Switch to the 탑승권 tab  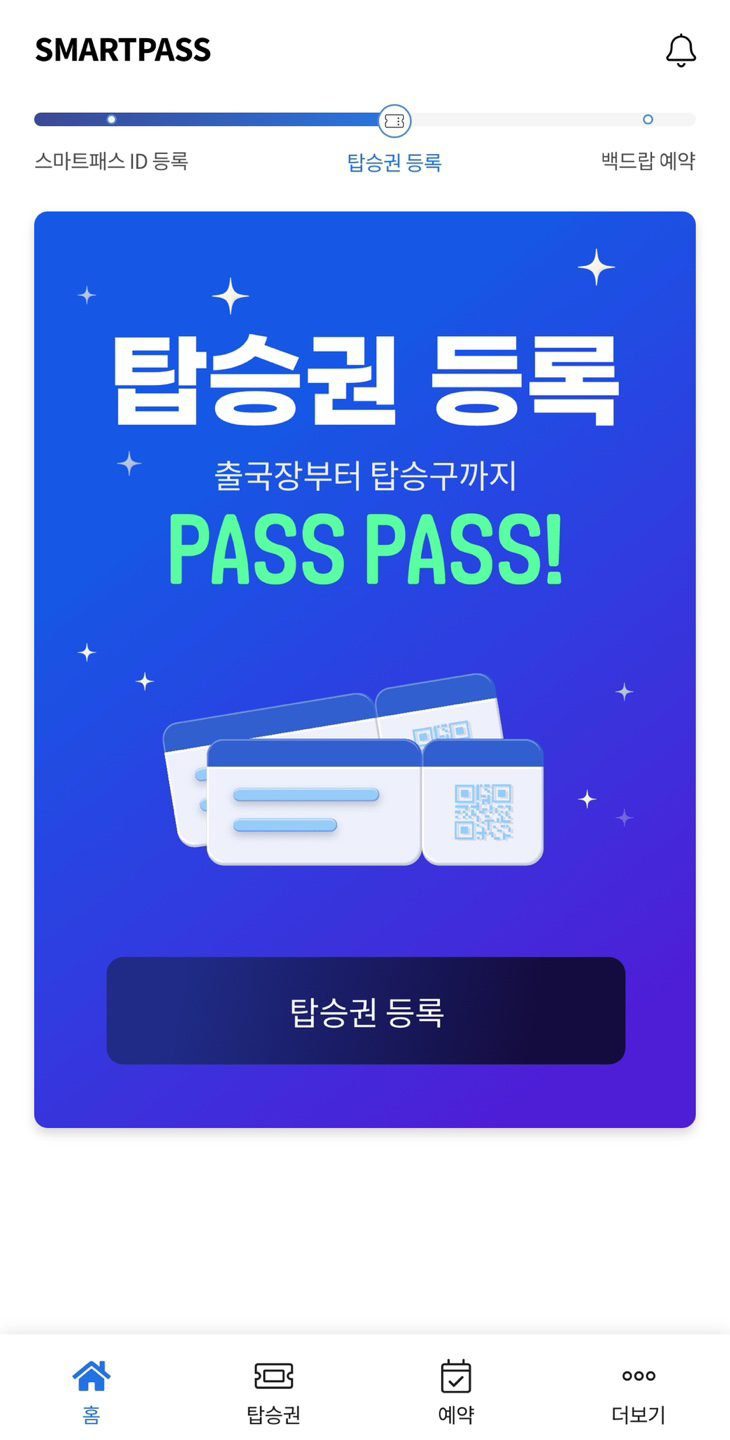click(x=273, y=1391)
